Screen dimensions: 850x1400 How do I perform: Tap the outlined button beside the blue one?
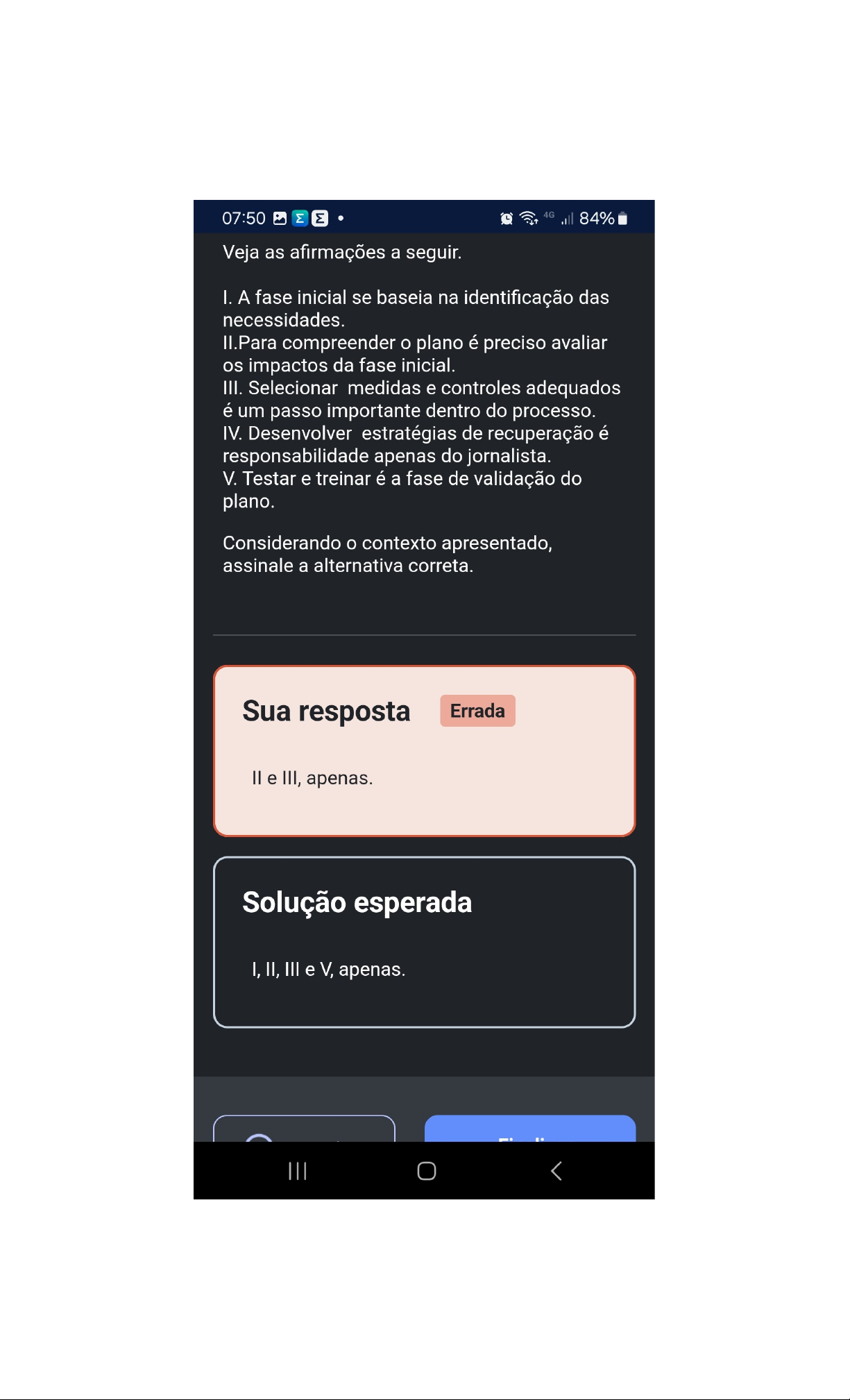(x=304, y=1129)
